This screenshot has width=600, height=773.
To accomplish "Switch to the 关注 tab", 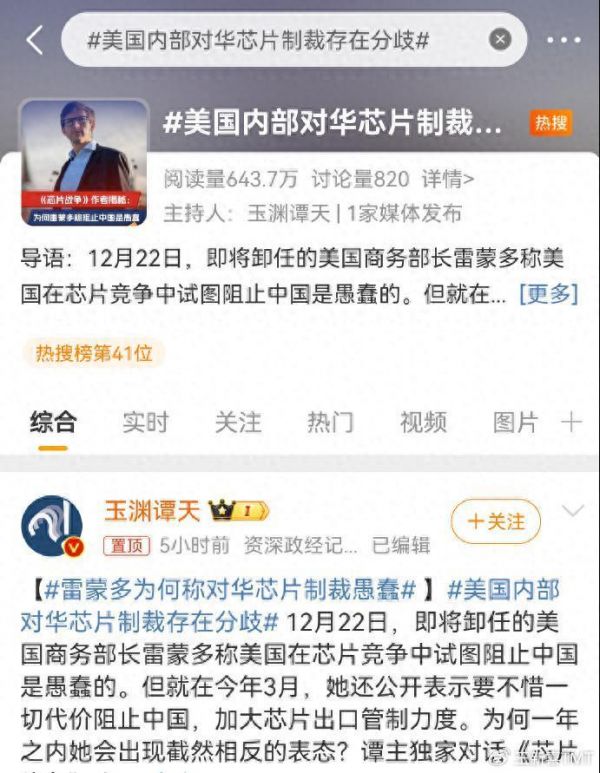I will 237,422.
